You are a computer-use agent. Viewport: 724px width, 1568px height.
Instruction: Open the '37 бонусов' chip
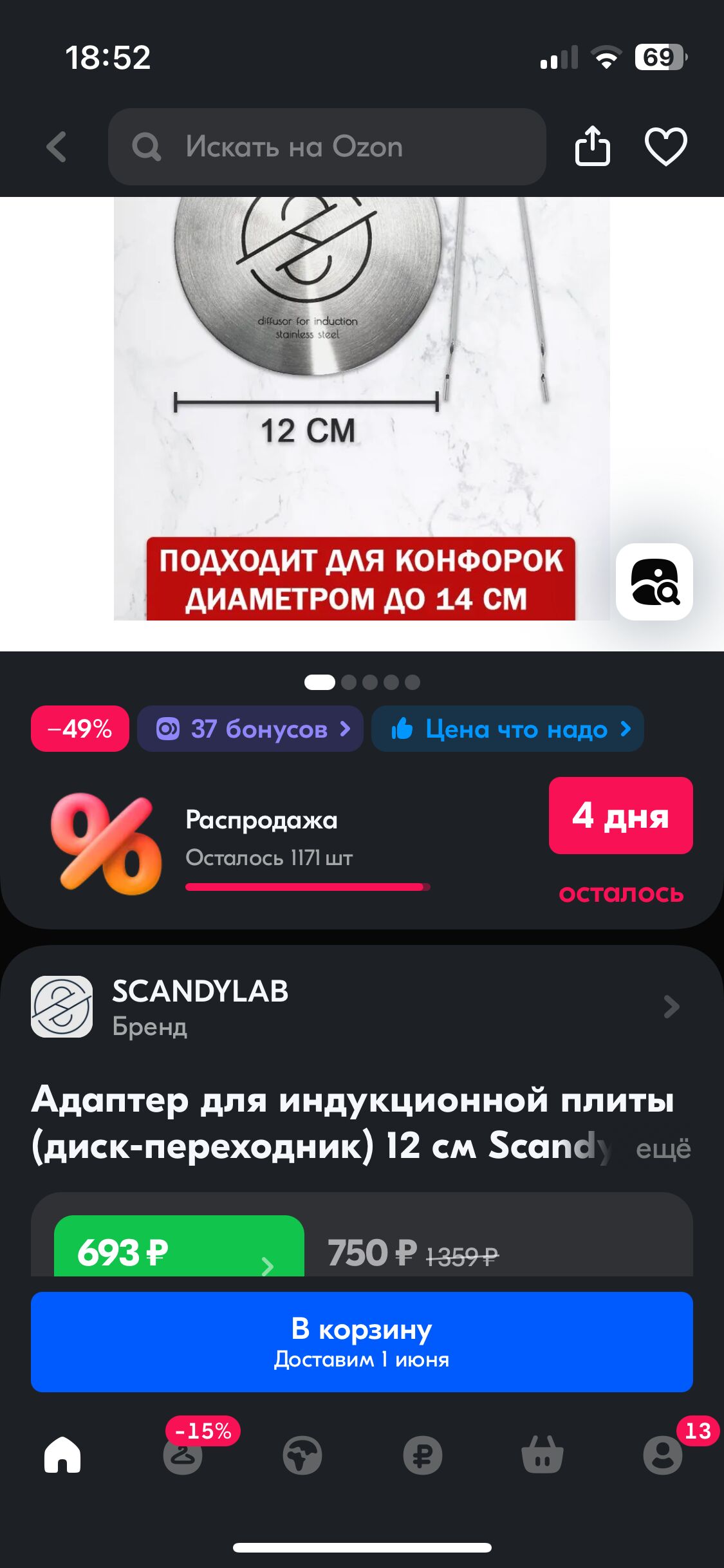(x=250, y=729)
